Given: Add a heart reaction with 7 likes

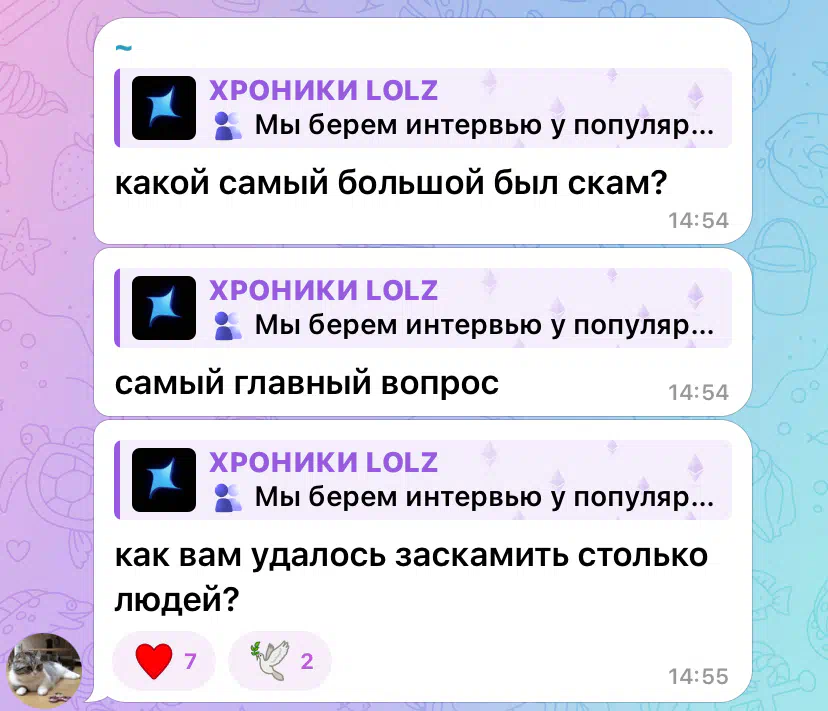Looking at the screenshot, I should point(165,661).
